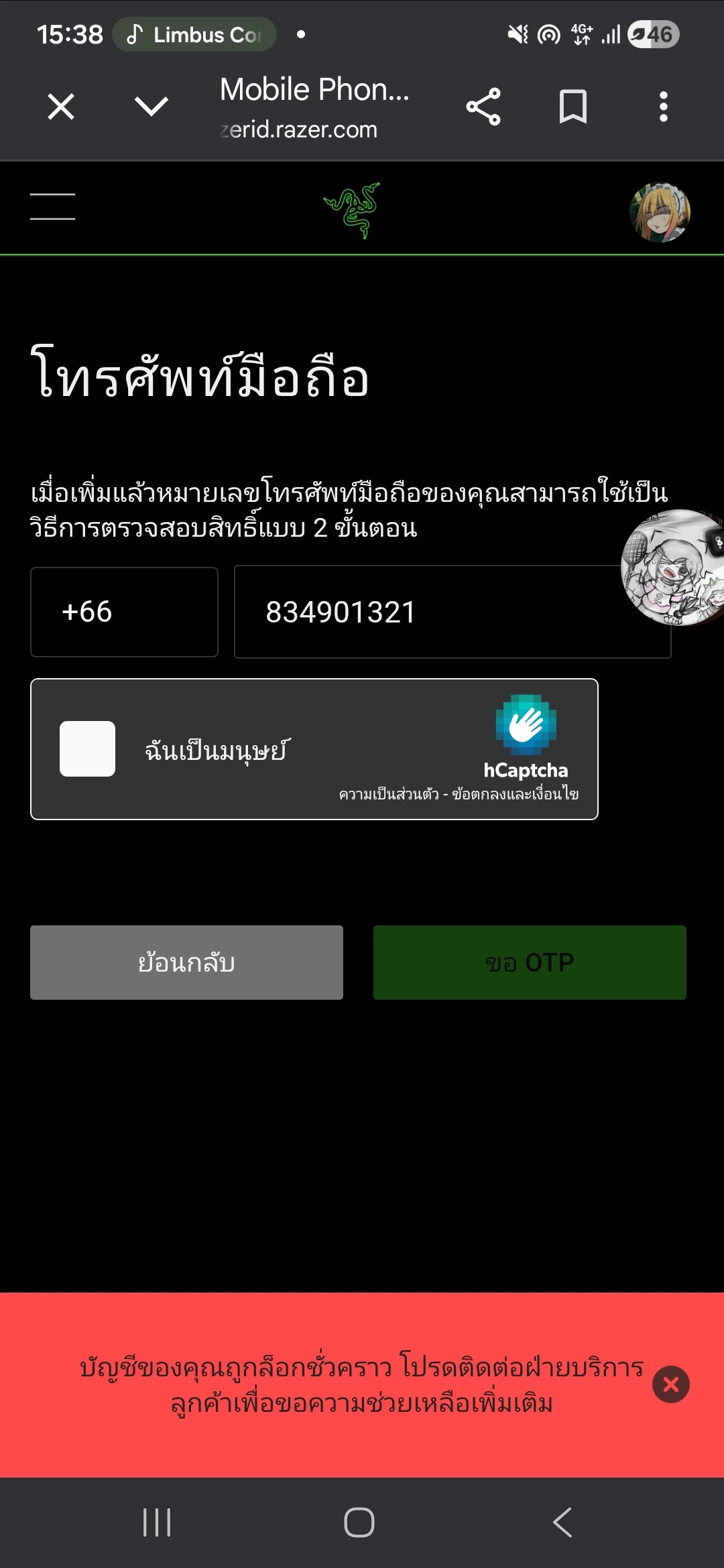The height and width of the screenshot is (1568, 724).
Task: Request a code with ขอ OTP
Action: [530, 962]
